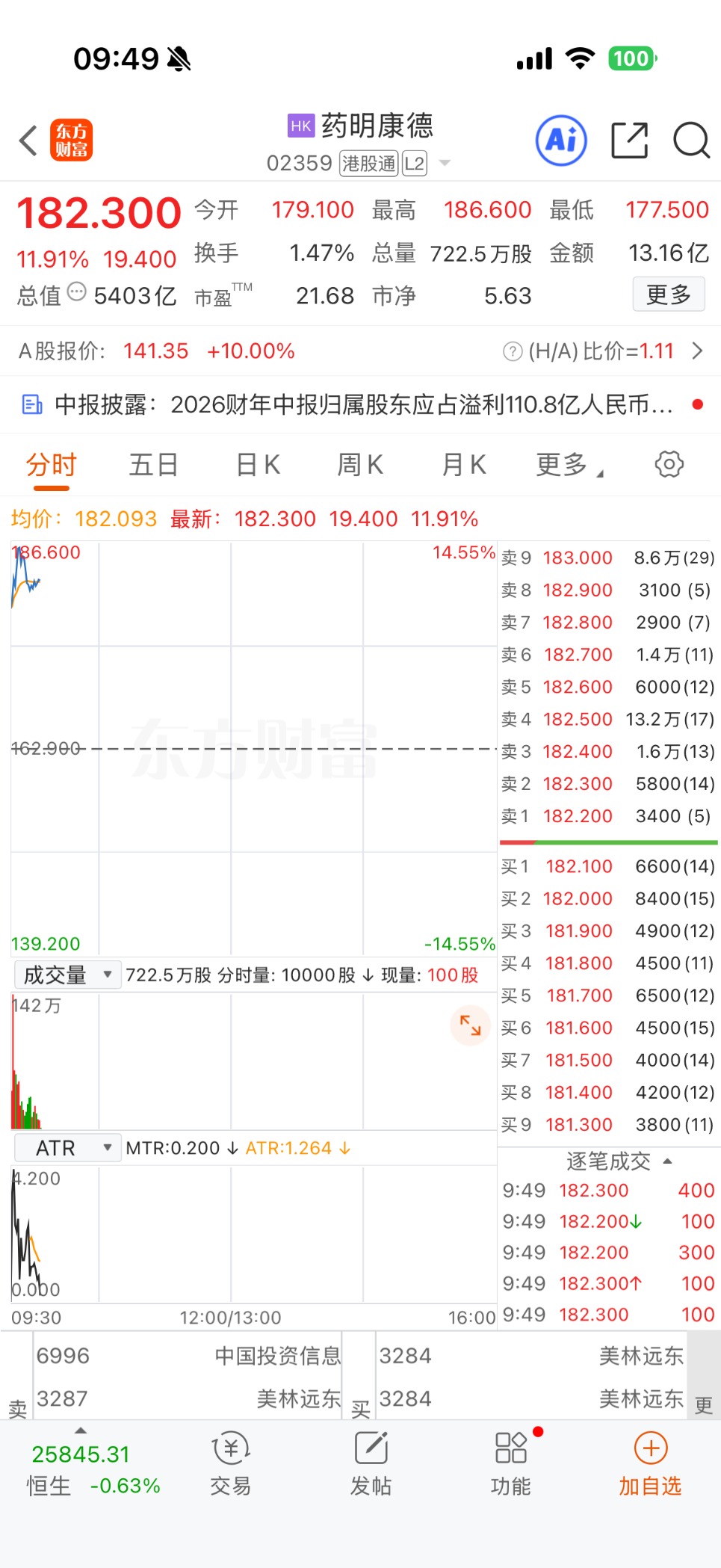Open 交易 in bottom bar
721x1568 pixels.
click(x=231, y=1463)
